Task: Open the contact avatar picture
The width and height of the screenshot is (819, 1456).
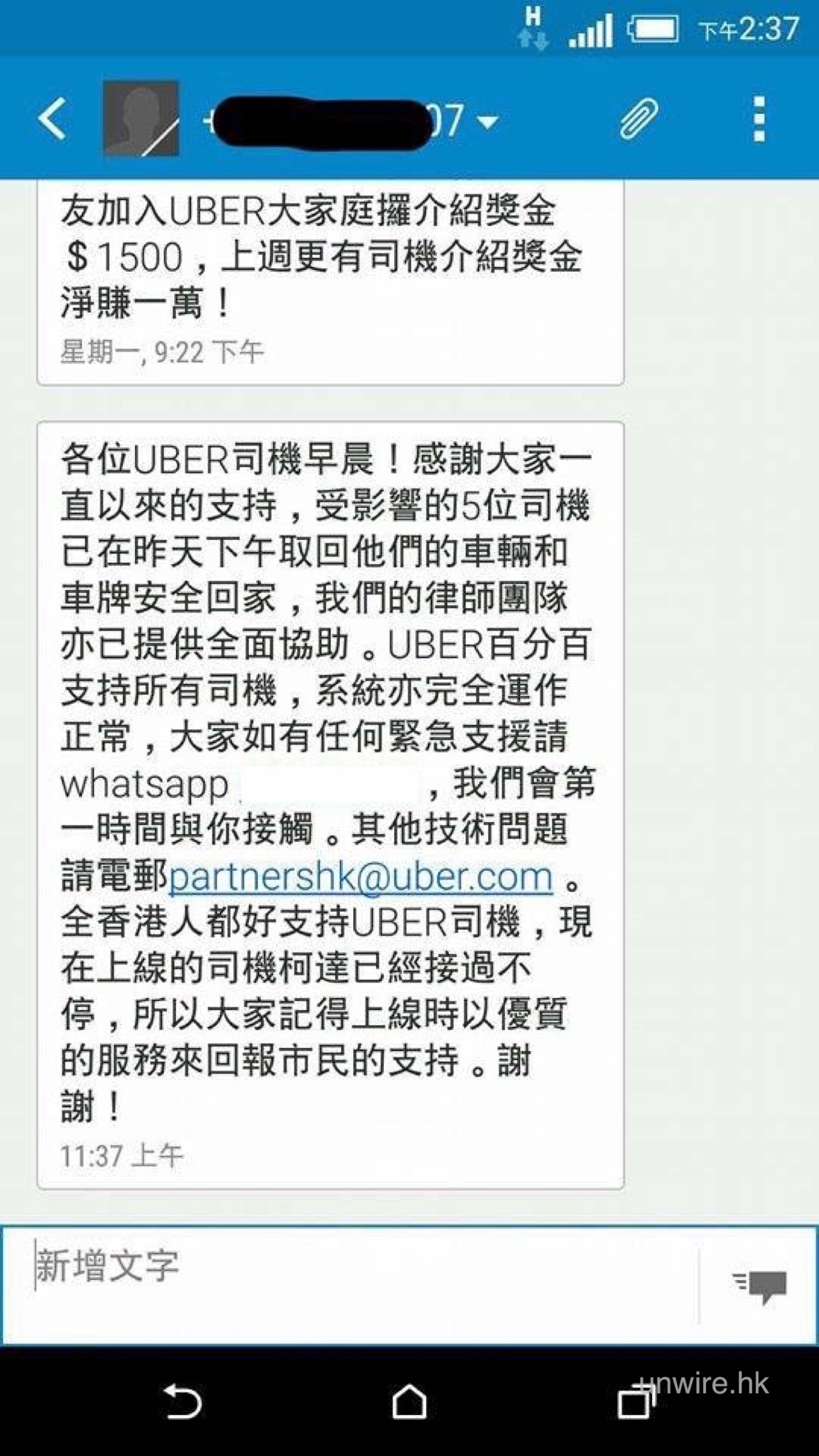Action: (x=141, y=118)
